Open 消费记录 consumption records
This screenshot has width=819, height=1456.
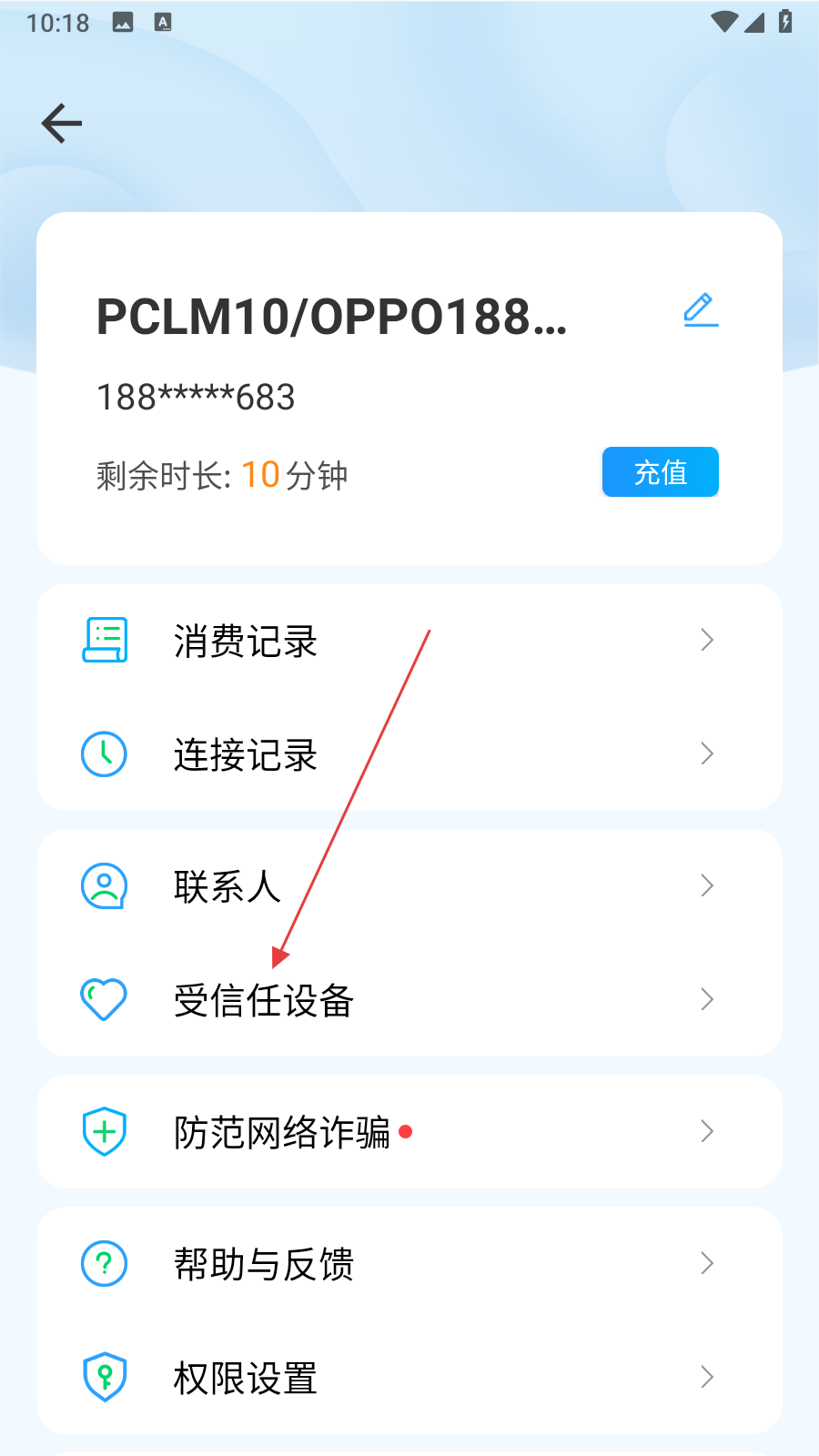[409, 642]
